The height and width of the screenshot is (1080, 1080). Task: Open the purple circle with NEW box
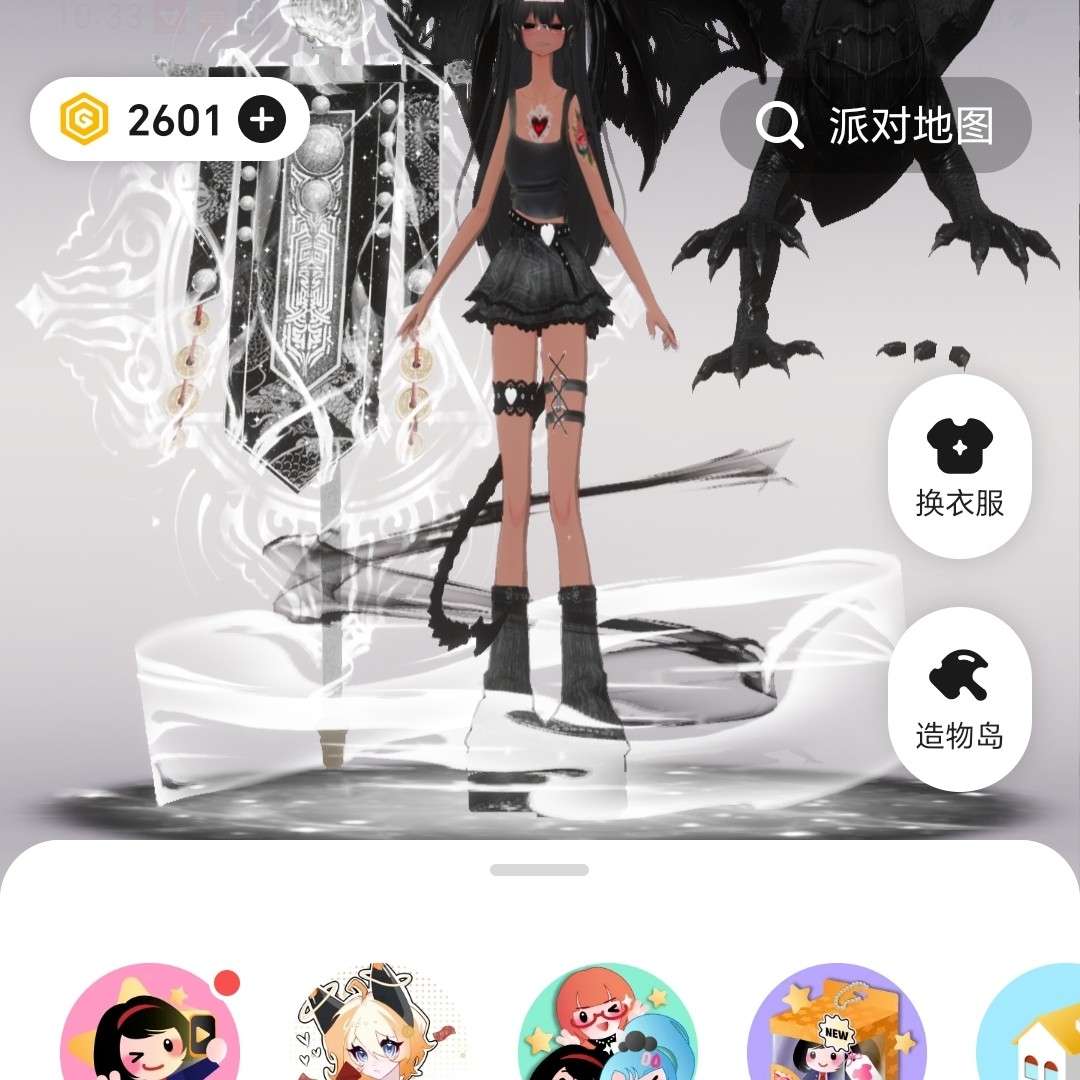[837, 1030]
